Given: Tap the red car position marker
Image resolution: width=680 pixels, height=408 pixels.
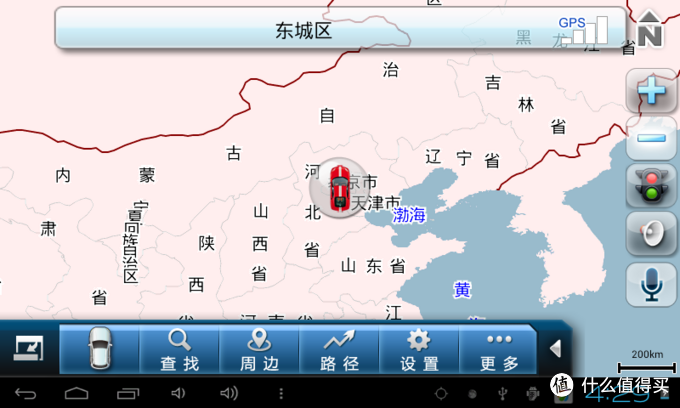Looking at the screenshot, I should 340,185.
